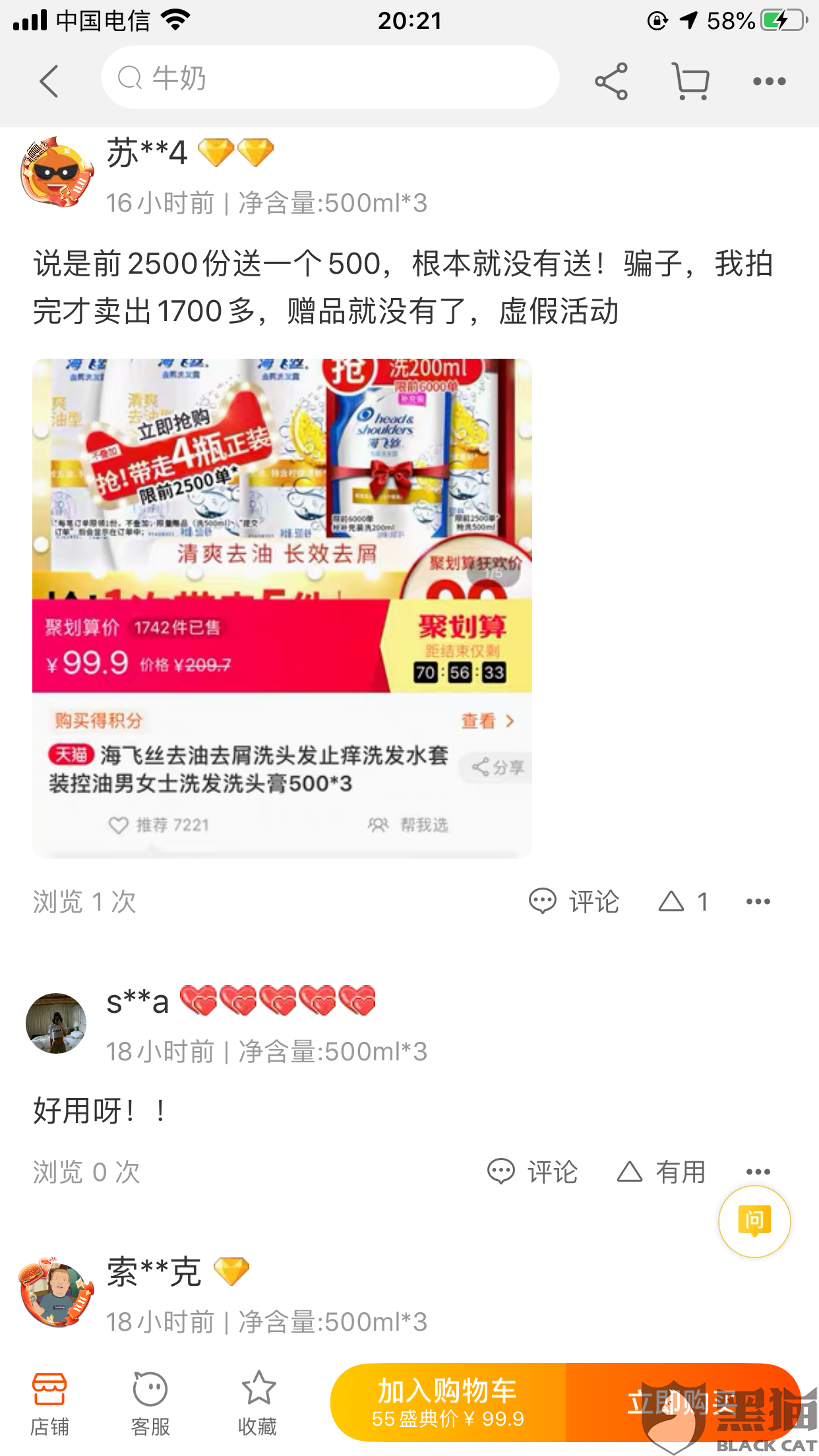
Task: Open the floating 问 ask button
Action: 754,1221
